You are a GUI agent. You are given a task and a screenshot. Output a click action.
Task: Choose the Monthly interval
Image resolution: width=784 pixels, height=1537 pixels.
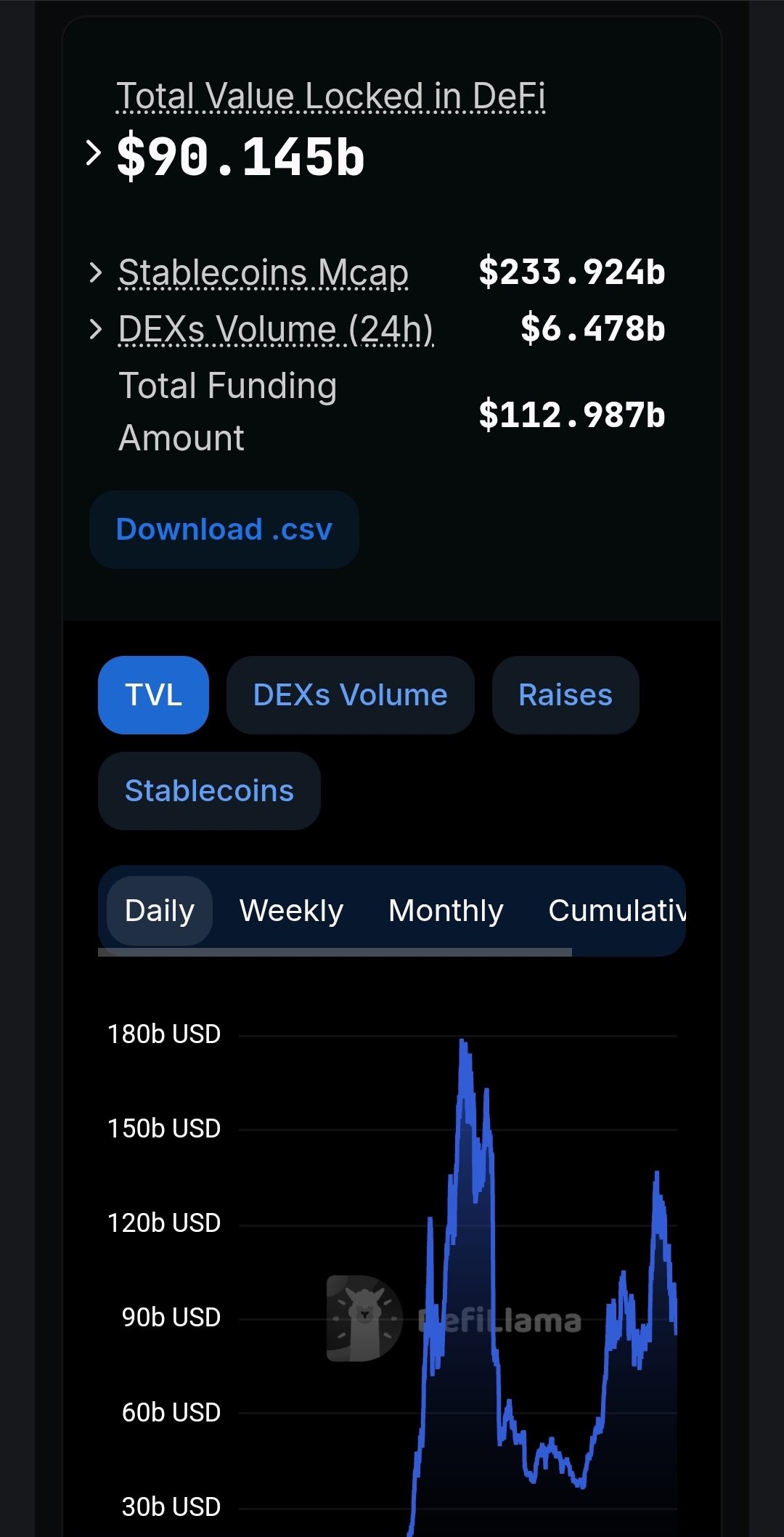(x=446, y=910)
